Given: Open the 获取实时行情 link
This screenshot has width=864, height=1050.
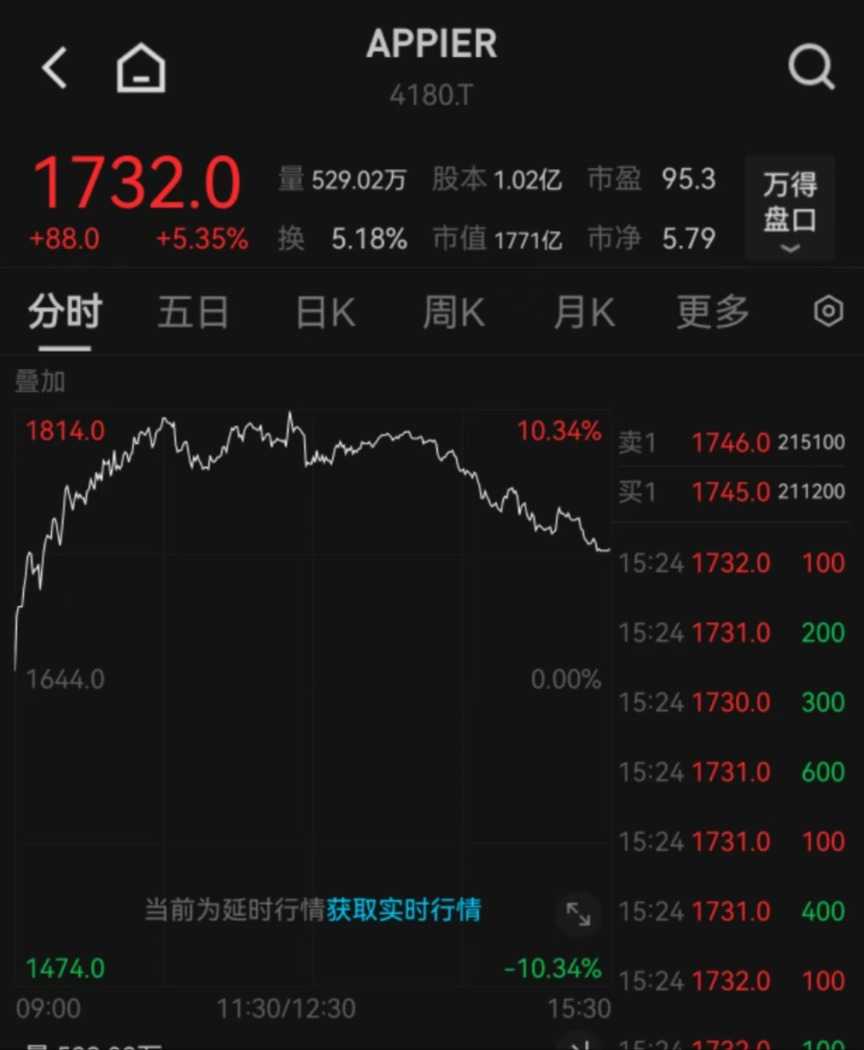Looking at the screenshot, I should tap(403, 909).
